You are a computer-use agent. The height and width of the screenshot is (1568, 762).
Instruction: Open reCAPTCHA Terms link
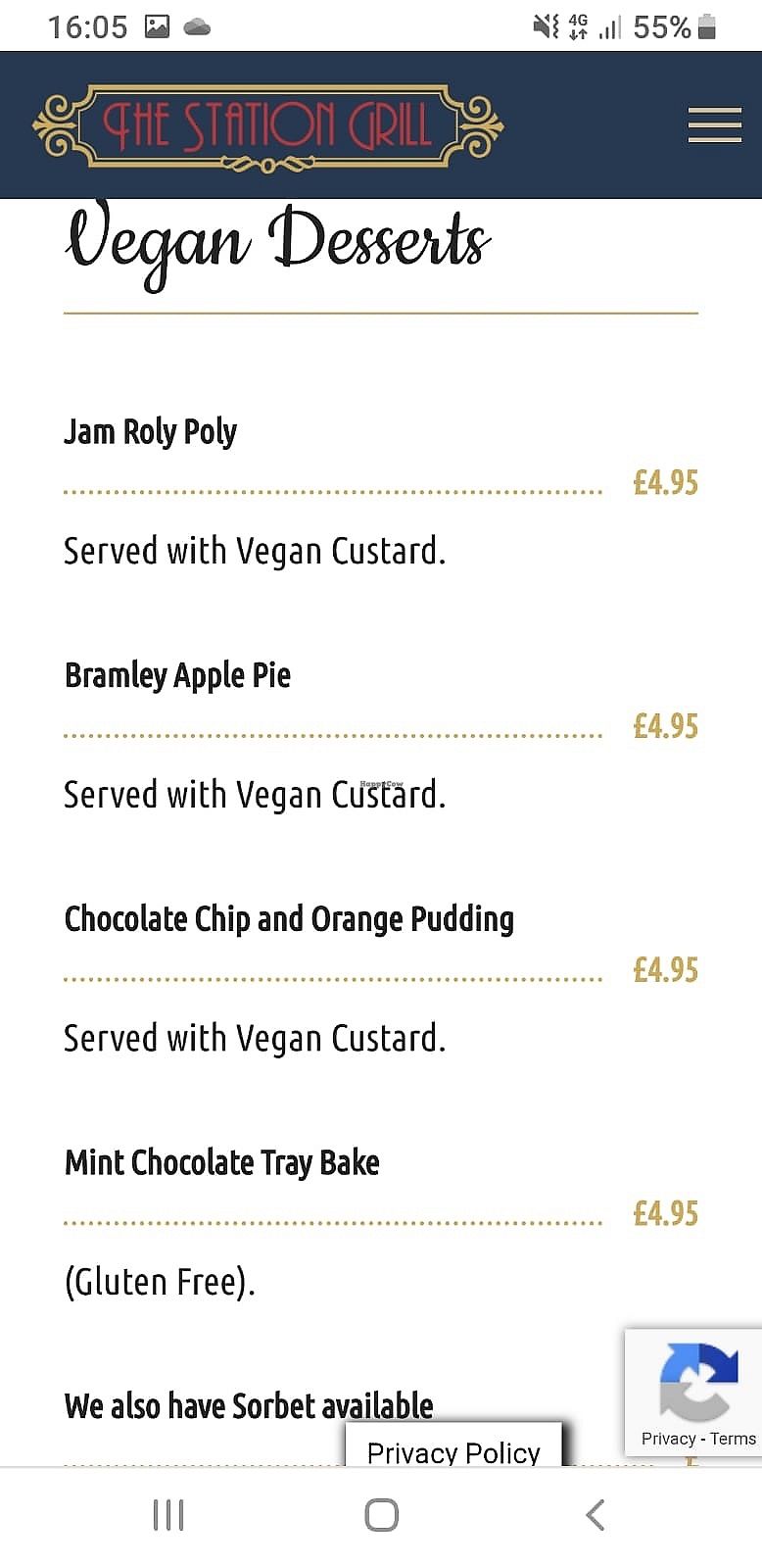(x=733, y=1439)
